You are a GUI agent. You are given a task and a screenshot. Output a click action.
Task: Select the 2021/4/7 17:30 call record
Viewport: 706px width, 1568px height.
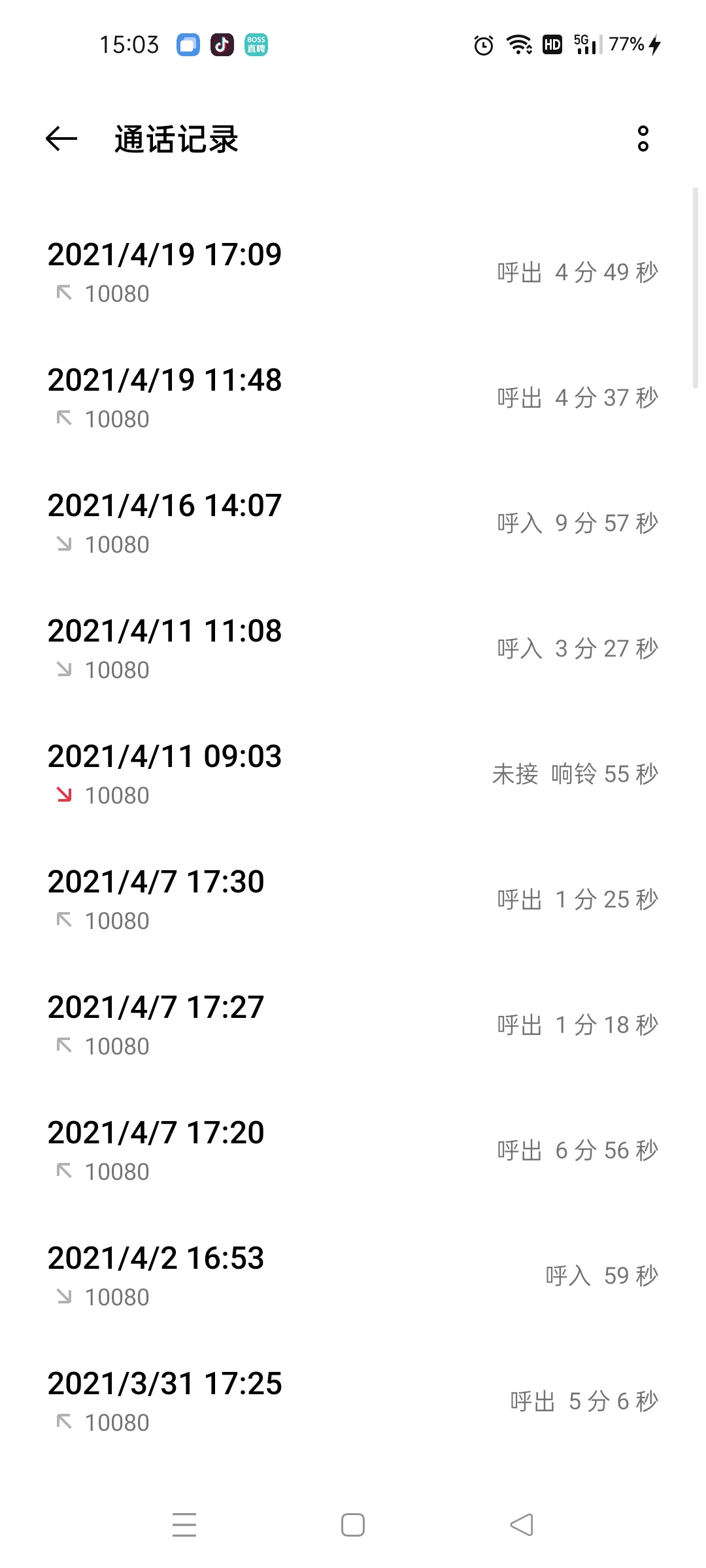[353, 900]
